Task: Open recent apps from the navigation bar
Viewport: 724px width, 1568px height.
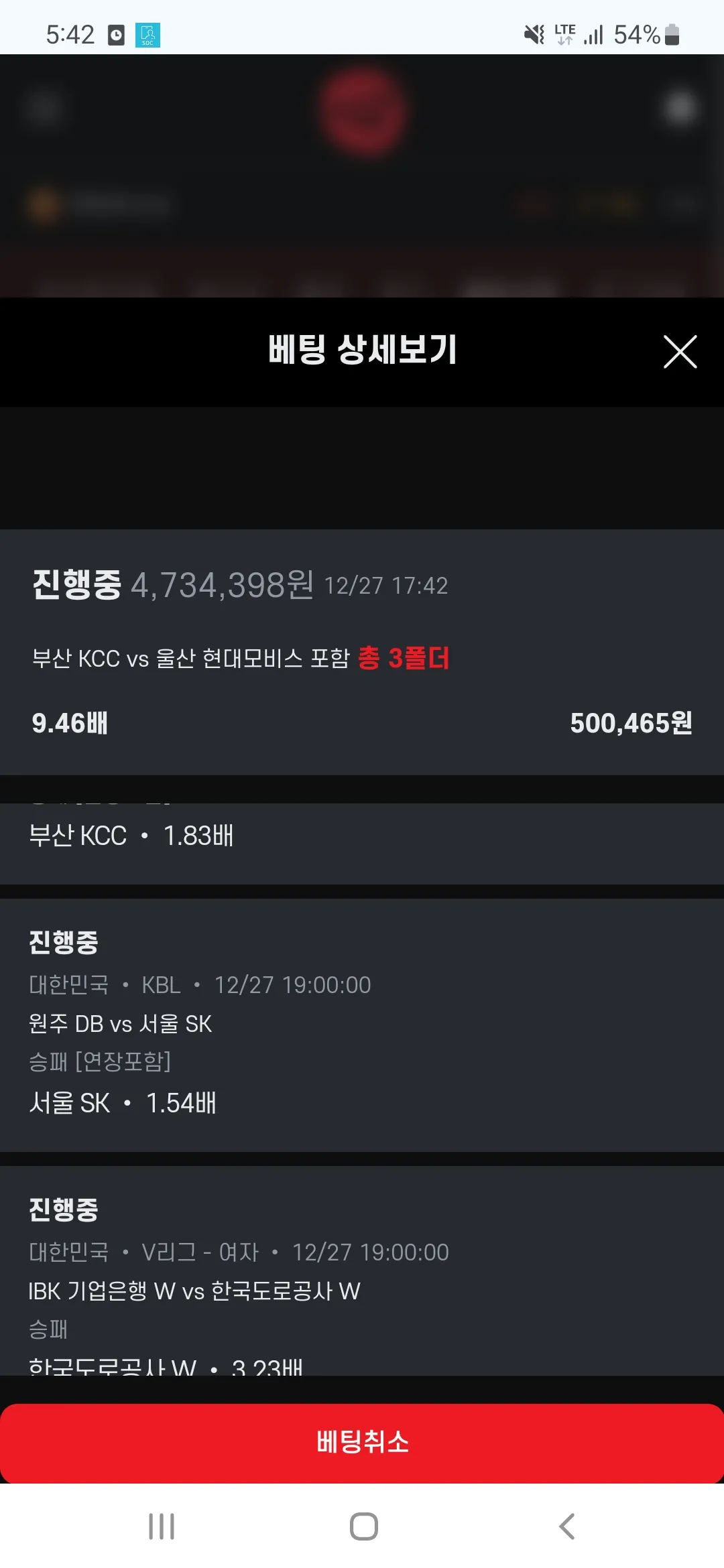Action: pyautogui.click(x=162, y=1526)
